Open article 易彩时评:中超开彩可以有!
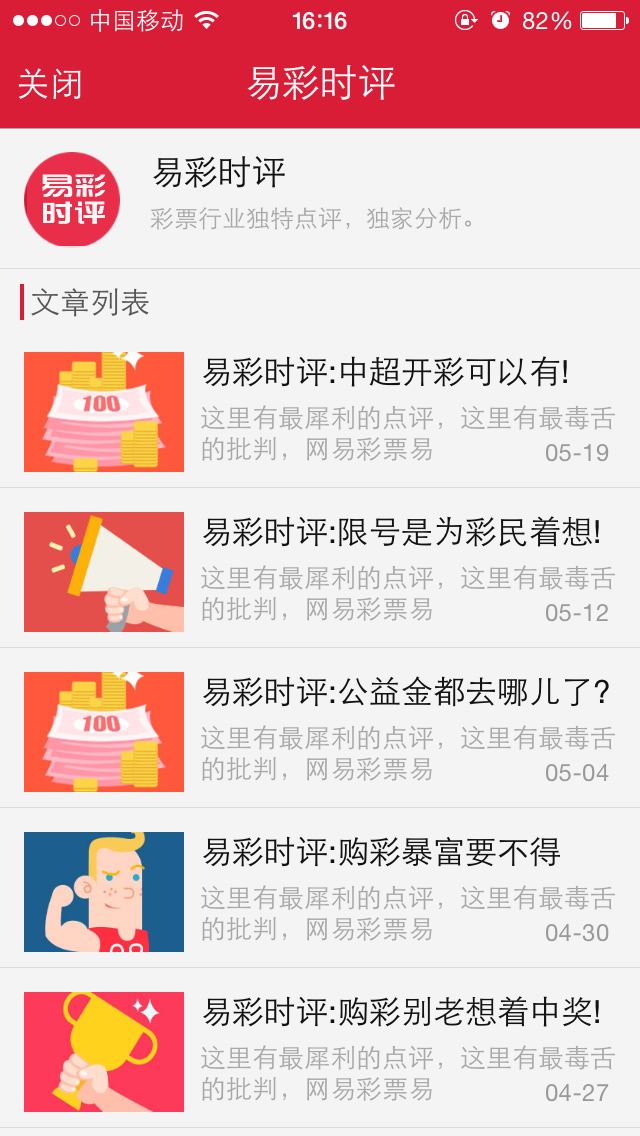 tap(385, 373)
